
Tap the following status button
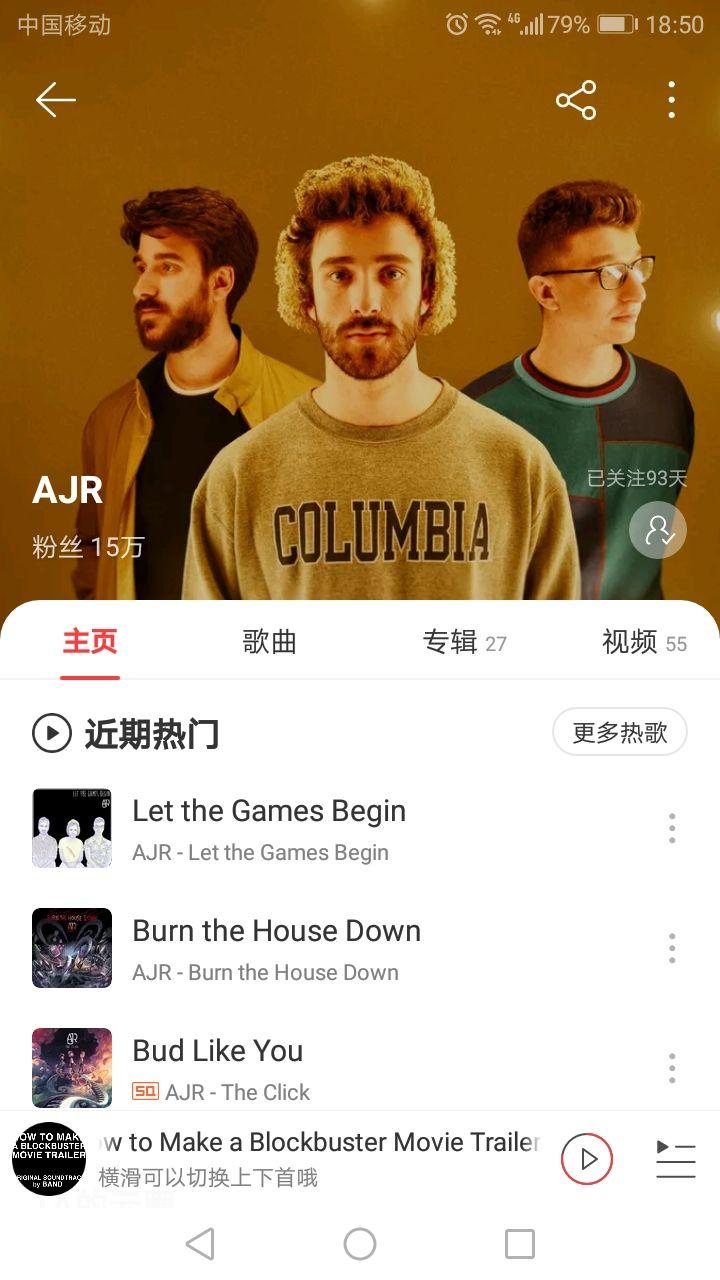[x=658, y=530]
